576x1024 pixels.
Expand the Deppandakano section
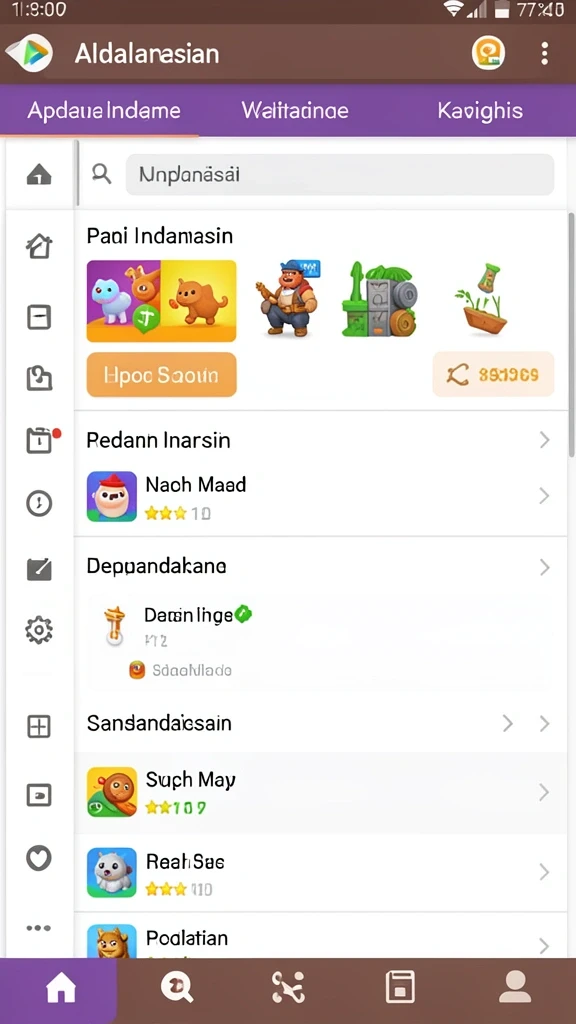tap(320, 566)
